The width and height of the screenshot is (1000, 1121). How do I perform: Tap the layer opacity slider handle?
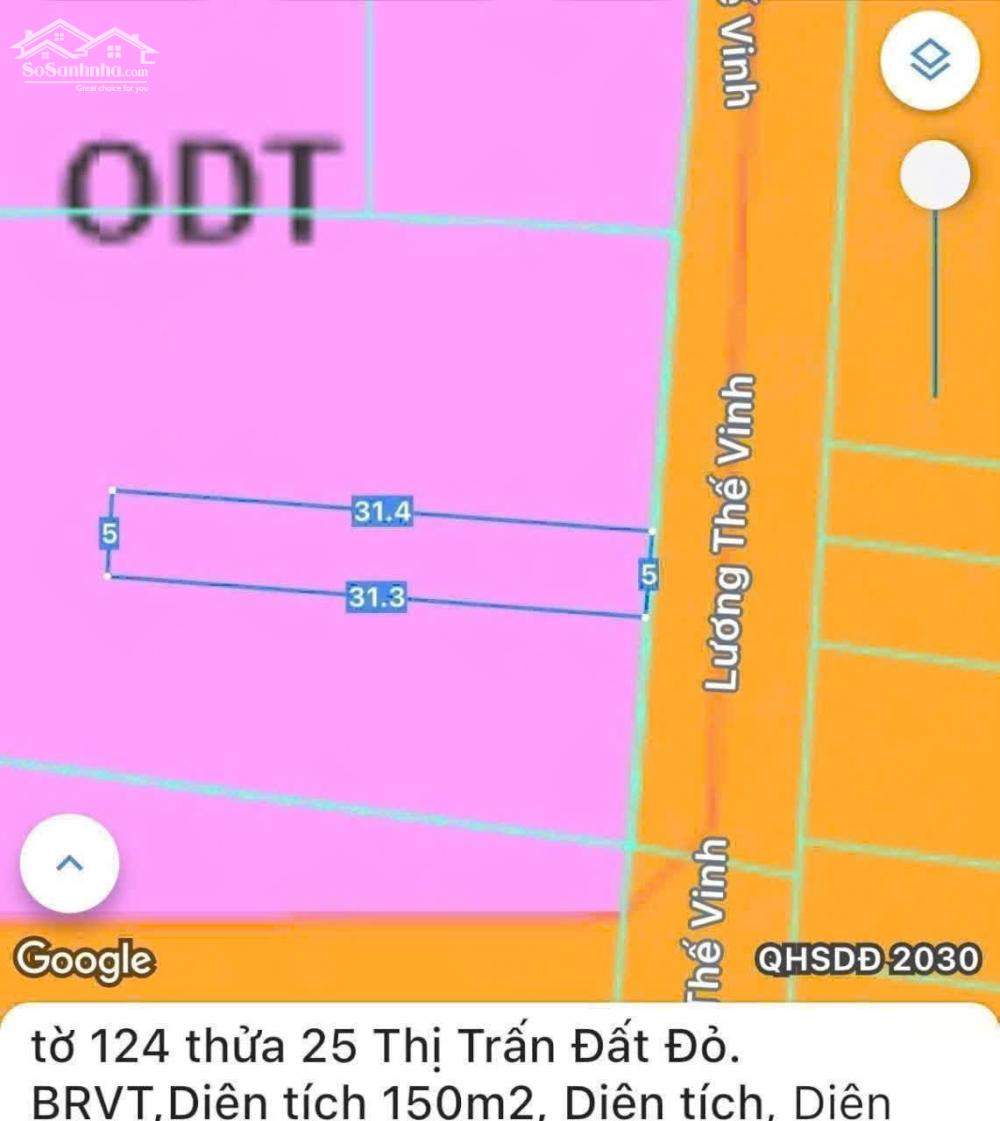[934, 175]
